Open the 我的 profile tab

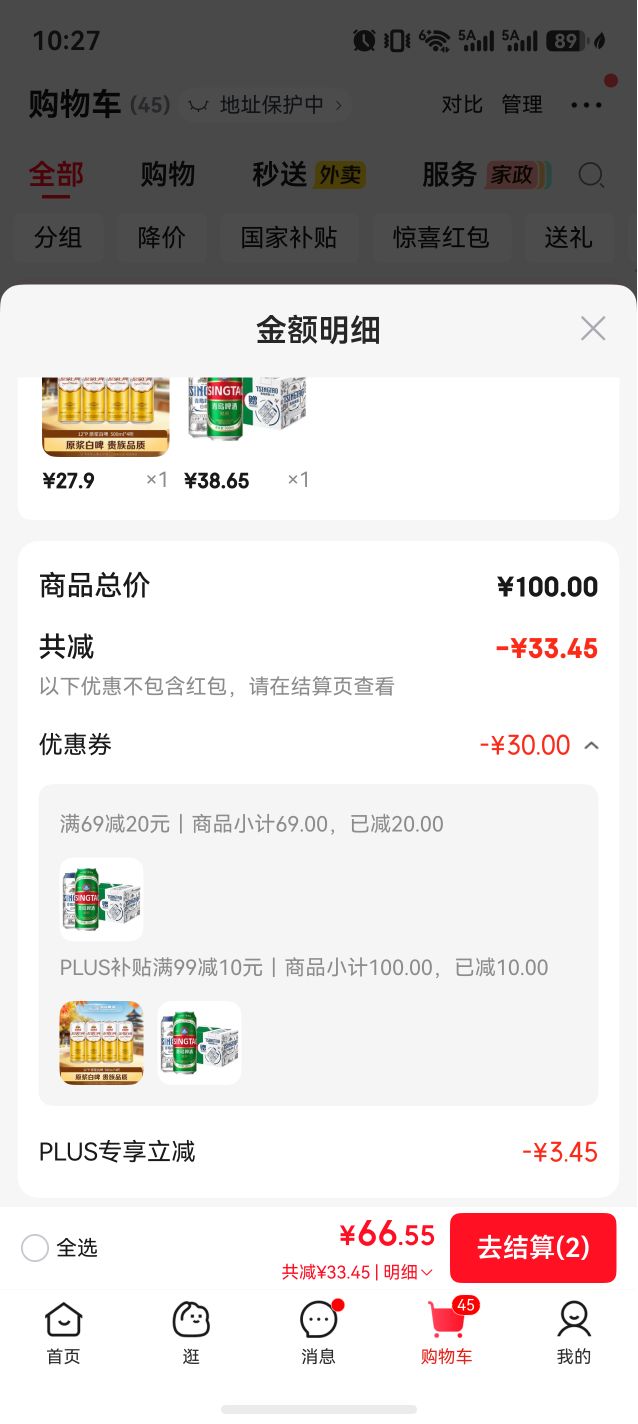click(x=574, y=1333)
